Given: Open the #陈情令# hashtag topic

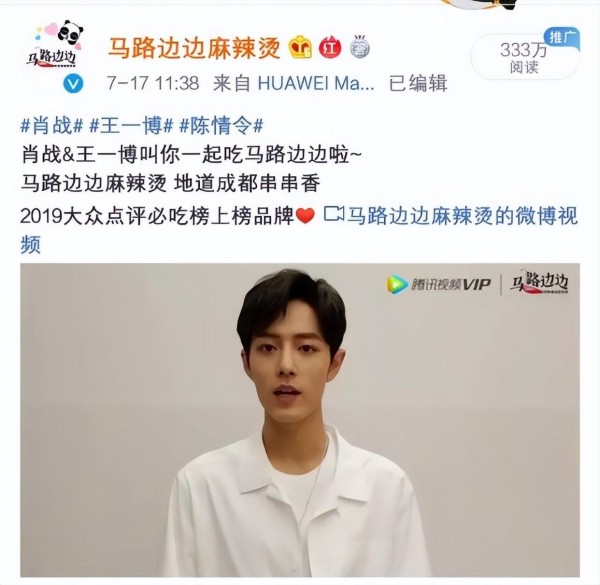Looking at the screenshot, I should click(x=221, y=126).
